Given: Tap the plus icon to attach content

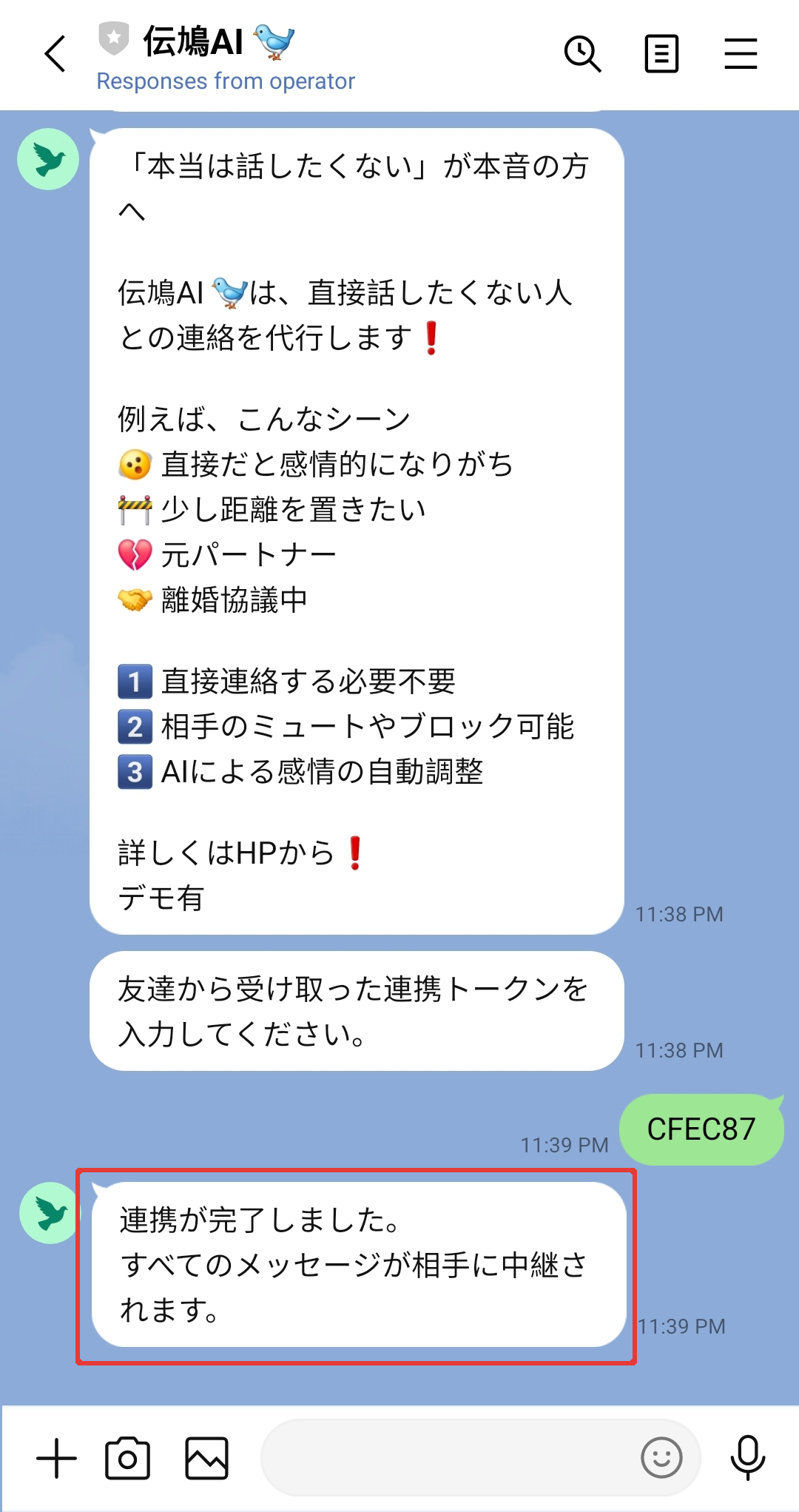Looking at the screenshot, I should 55,1456.
